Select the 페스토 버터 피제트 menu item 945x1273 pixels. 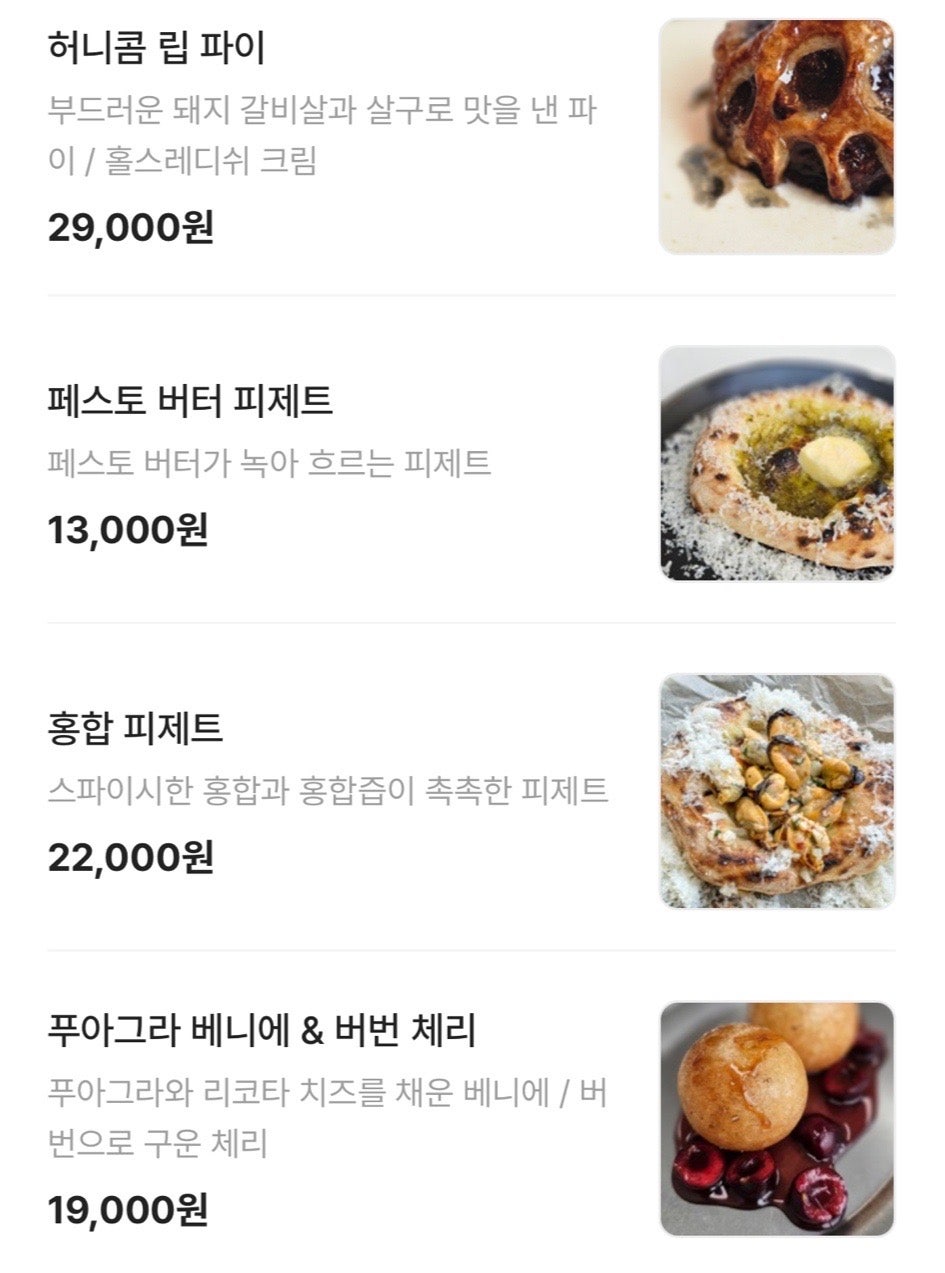190,401
